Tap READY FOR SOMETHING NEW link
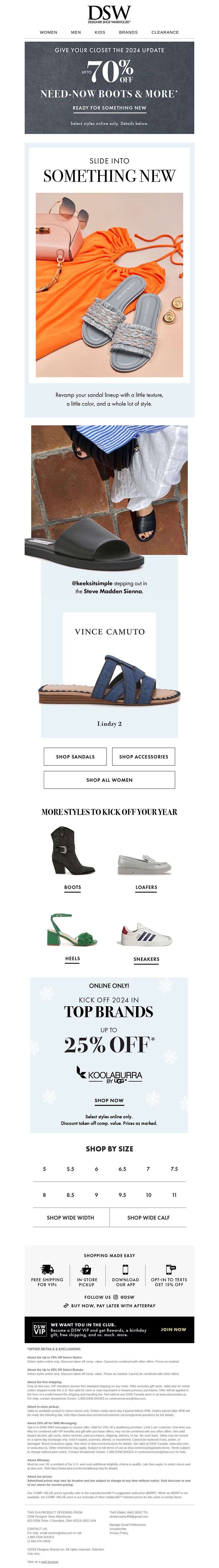Image resolution: width=219 pixels, height=1568 pixels. [x=109, y=108]
